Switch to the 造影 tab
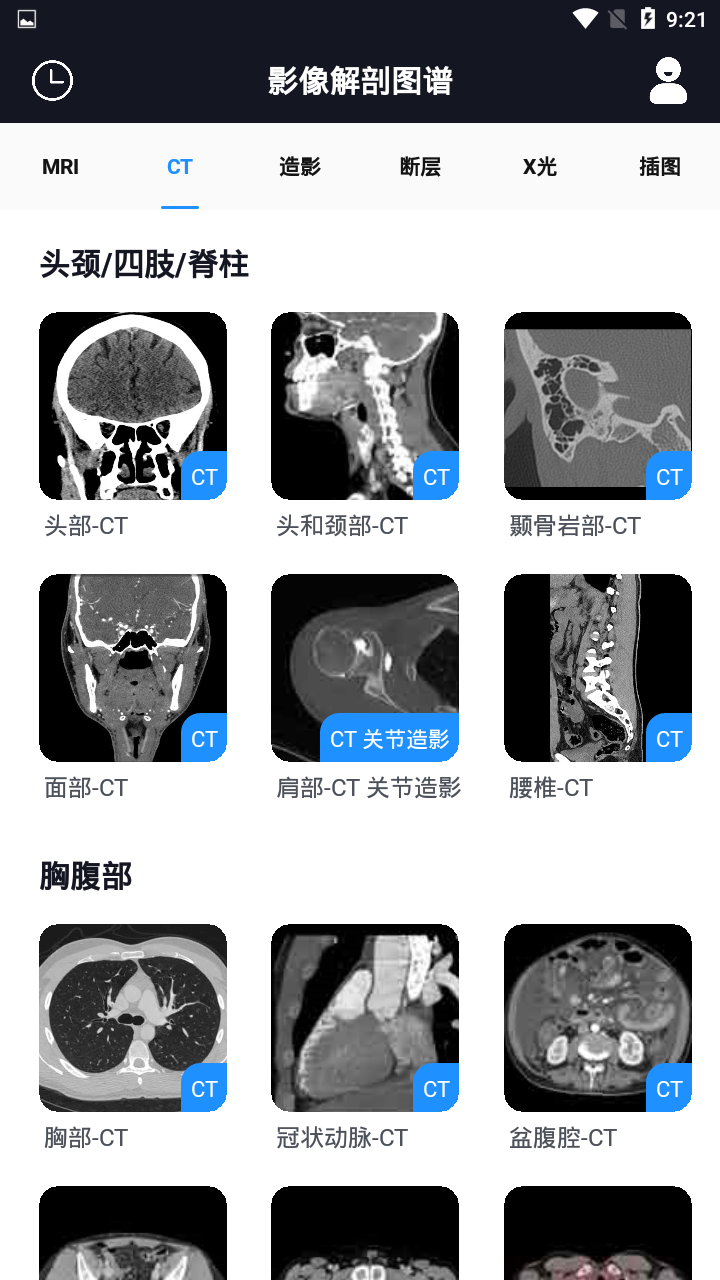 click(300, 167)
